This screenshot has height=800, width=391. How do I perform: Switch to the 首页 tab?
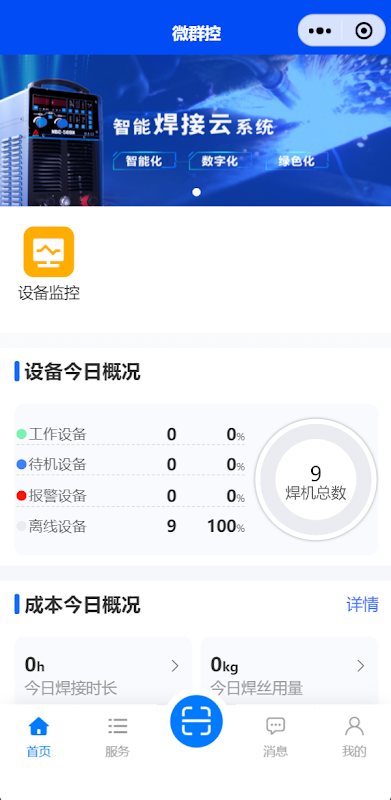point(39,737)
